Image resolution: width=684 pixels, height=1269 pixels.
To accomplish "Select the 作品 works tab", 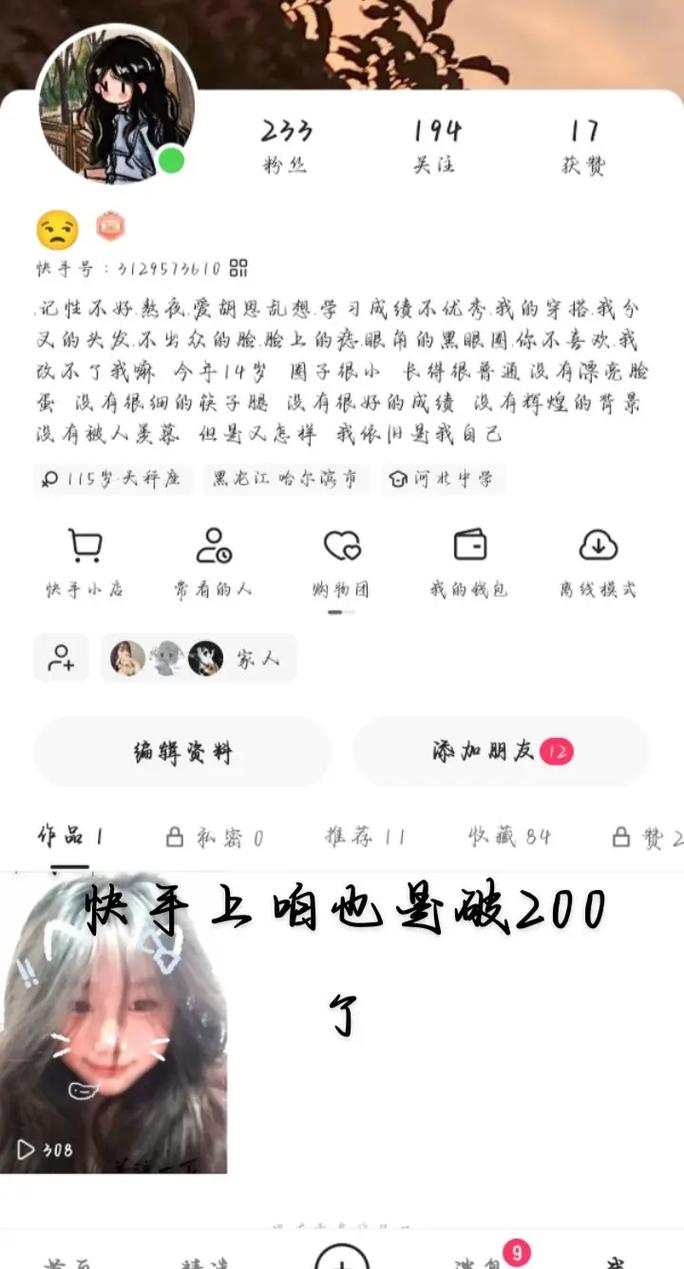I will (x=70, y=836).
